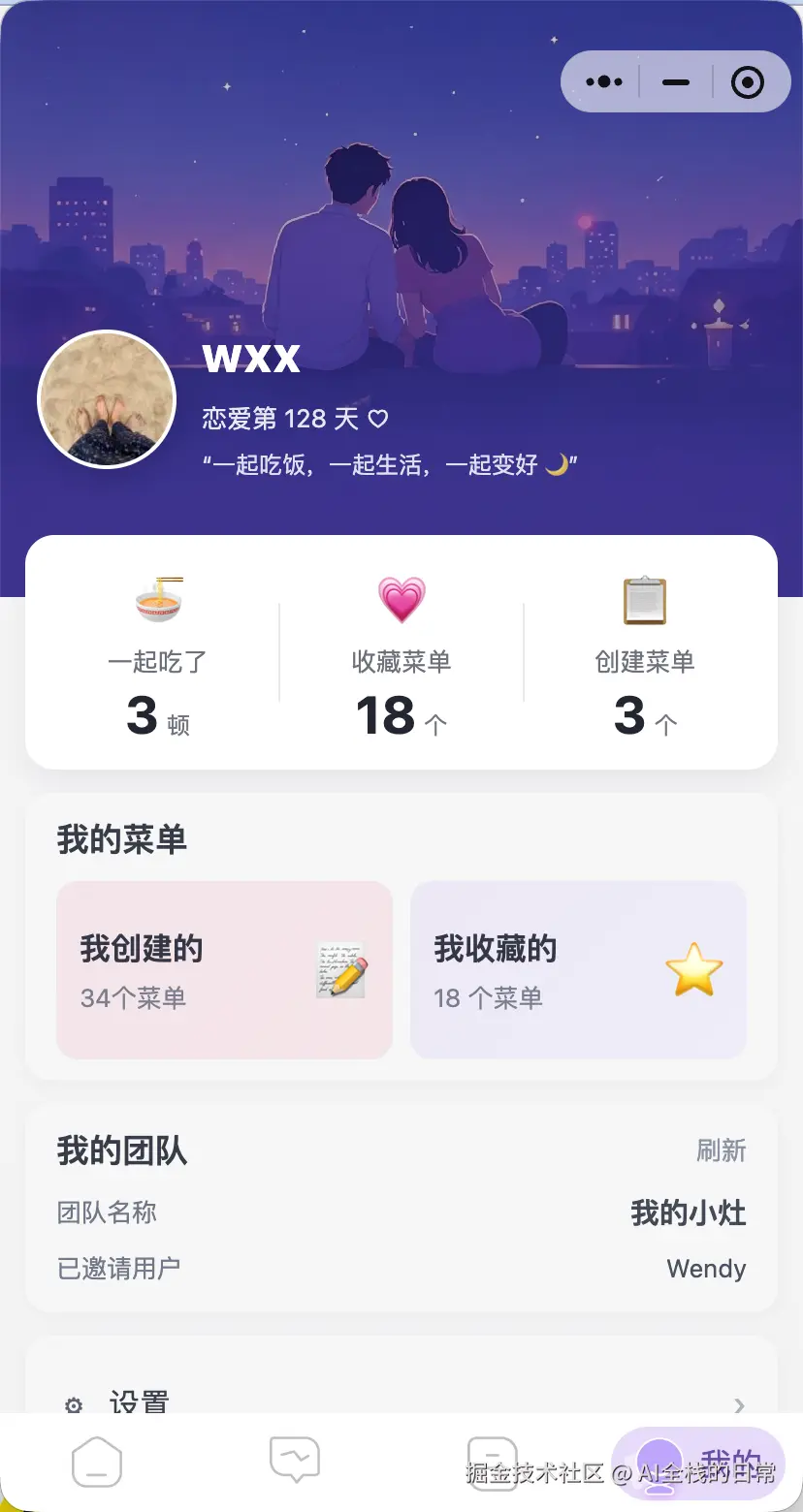The height and width of the screenshot is (1512, 803).
Task: Switch to the chat bubble tab
Action: (294, 1460)
